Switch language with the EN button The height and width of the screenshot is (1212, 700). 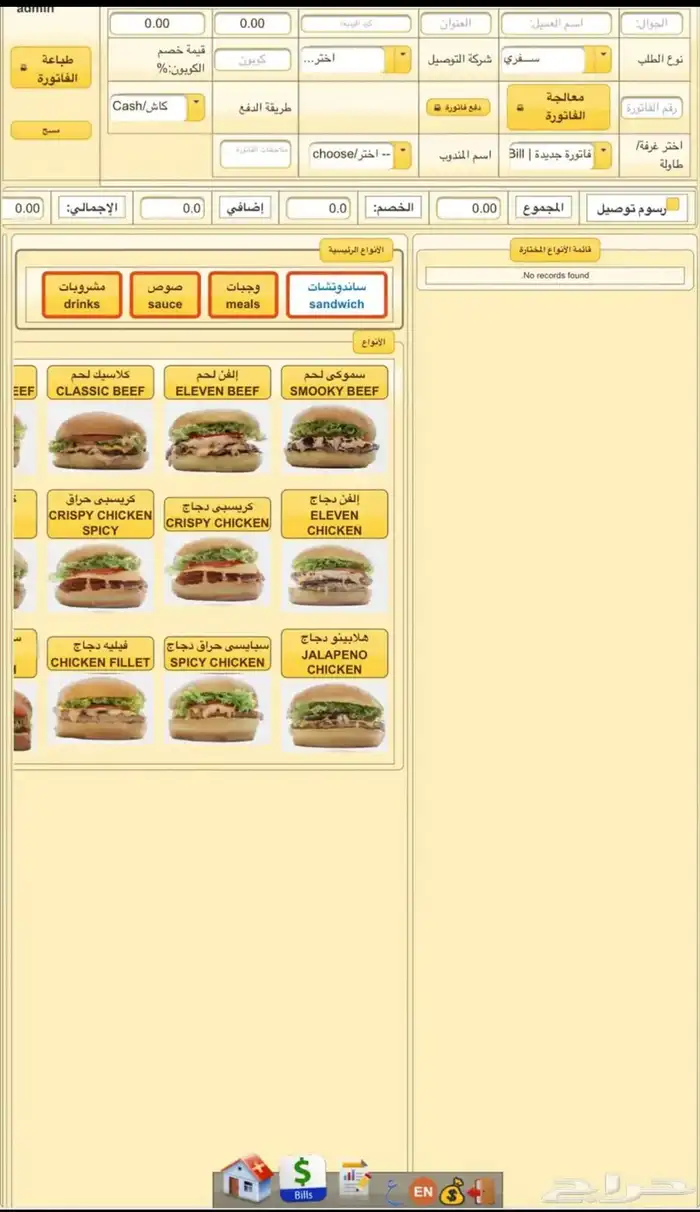tap(422, 1191)
